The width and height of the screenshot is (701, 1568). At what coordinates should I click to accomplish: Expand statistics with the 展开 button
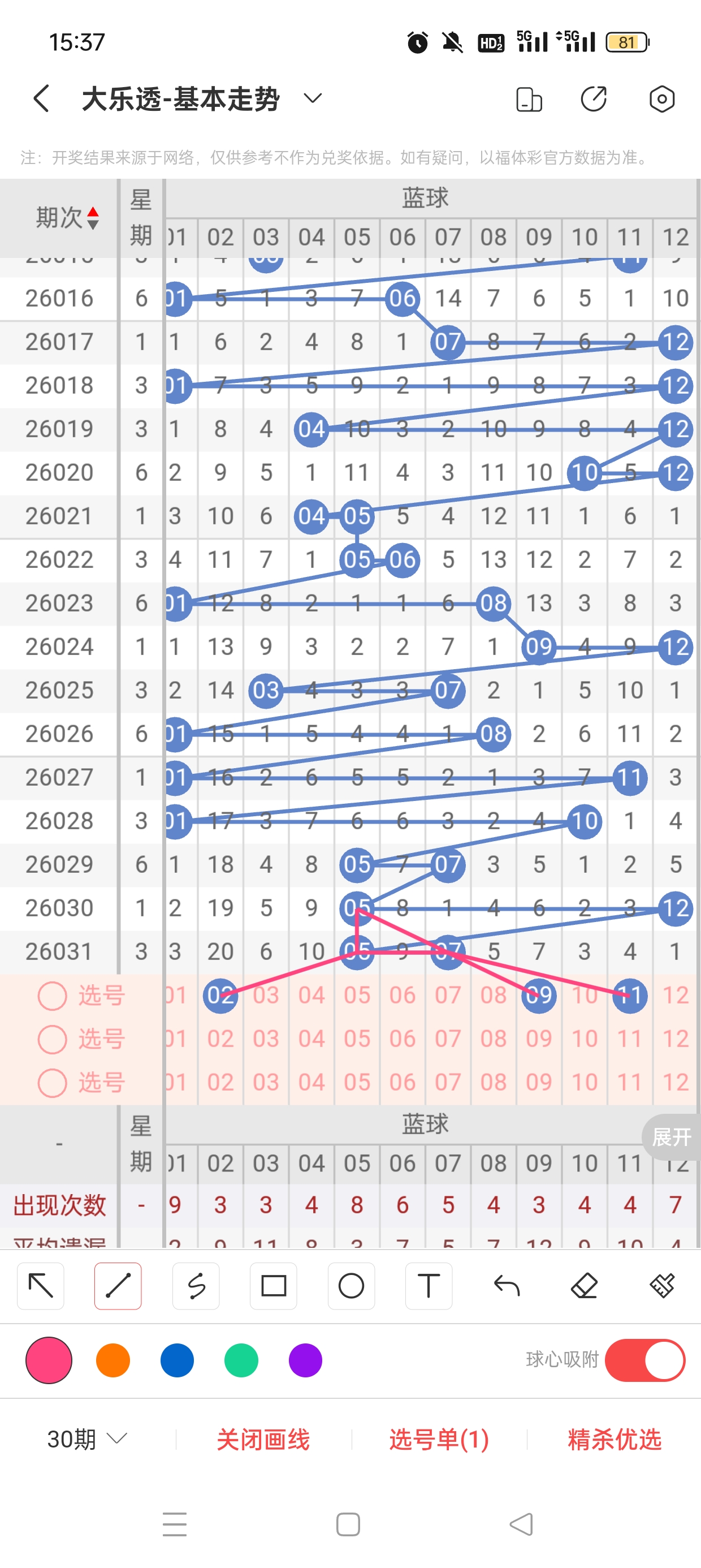(x=670, y=1136)
